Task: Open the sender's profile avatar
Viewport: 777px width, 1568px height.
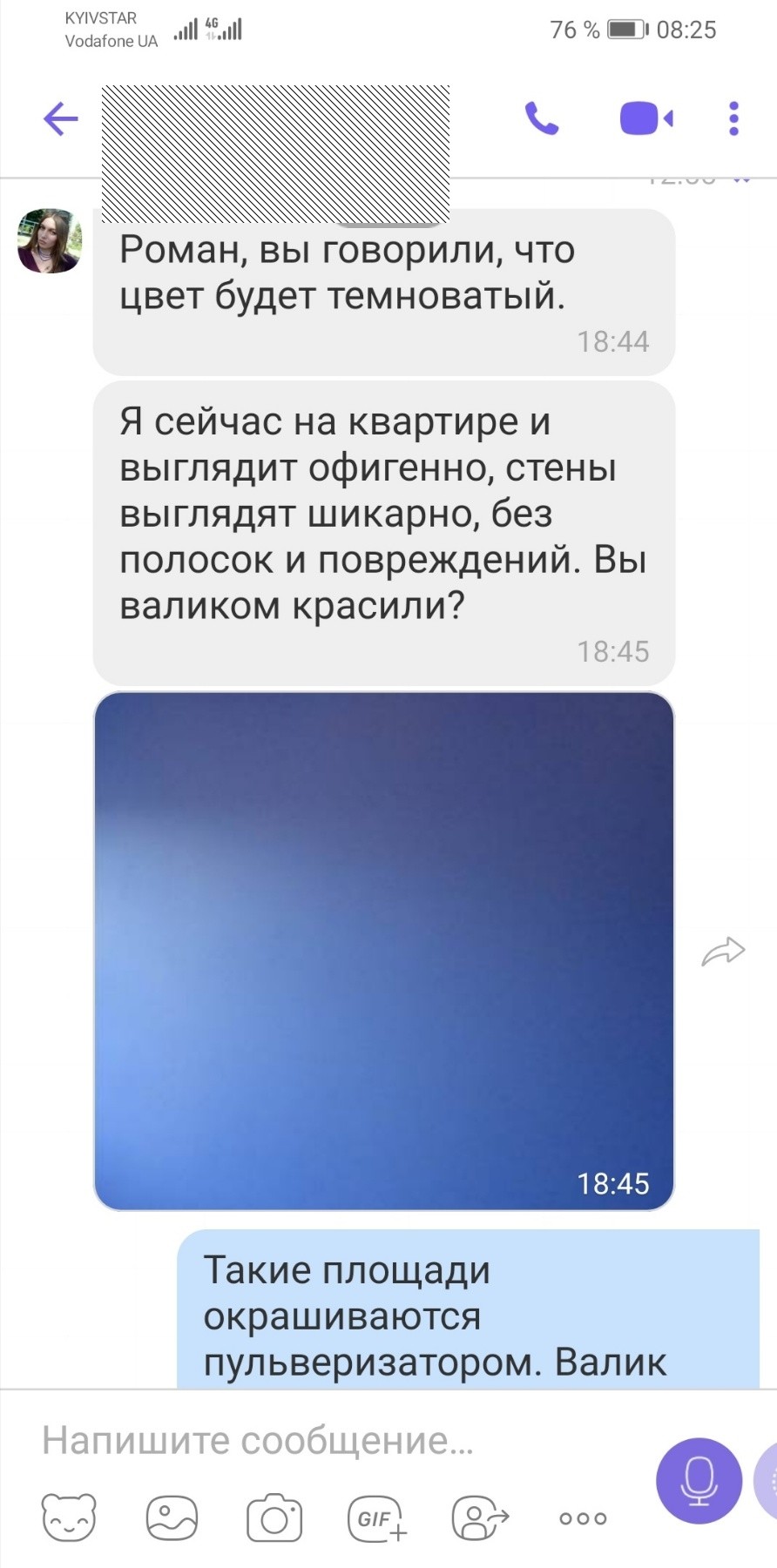Action: click(50, 241)
